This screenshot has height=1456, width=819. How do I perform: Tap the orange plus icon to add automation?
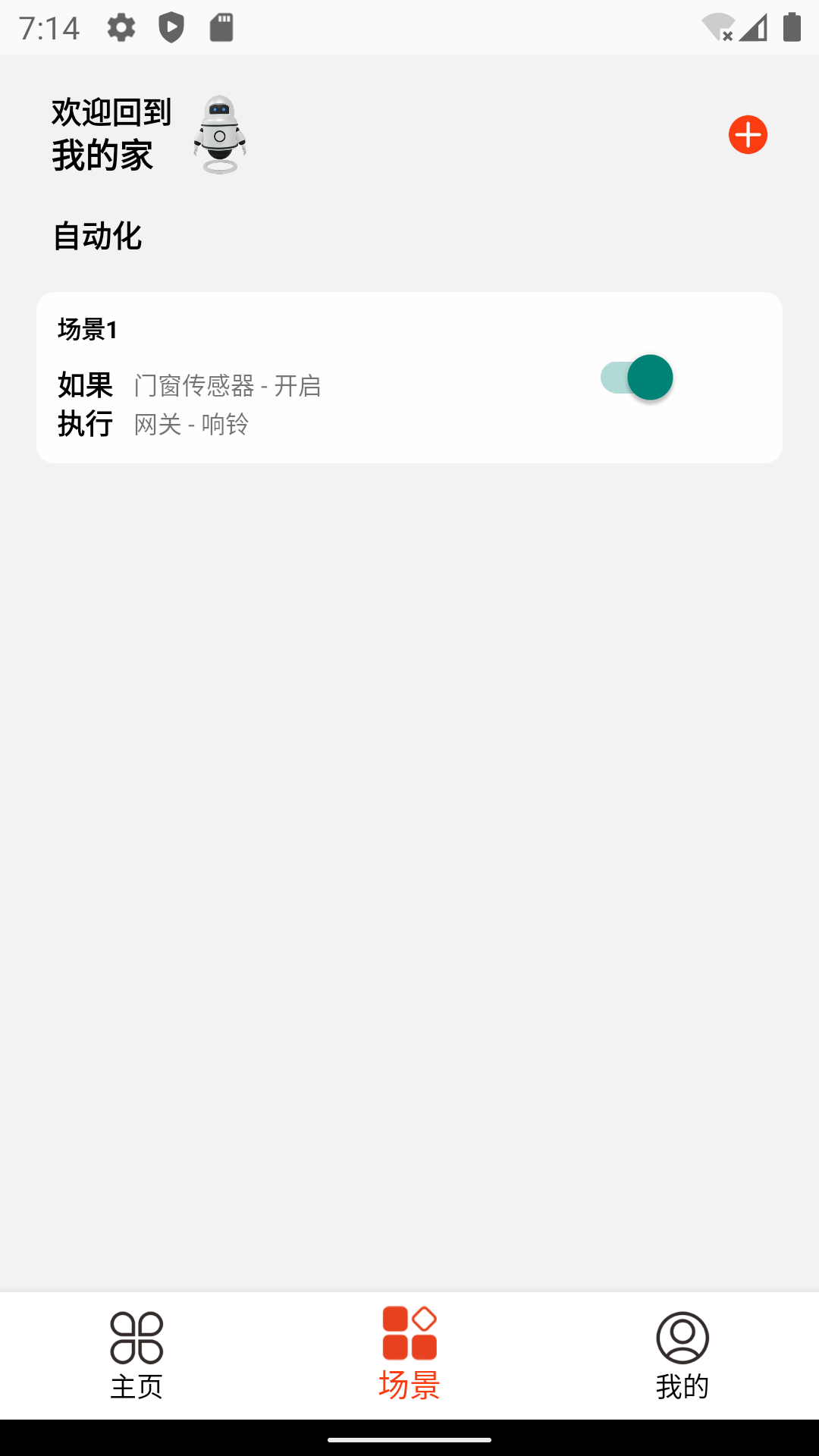(748, 135)
